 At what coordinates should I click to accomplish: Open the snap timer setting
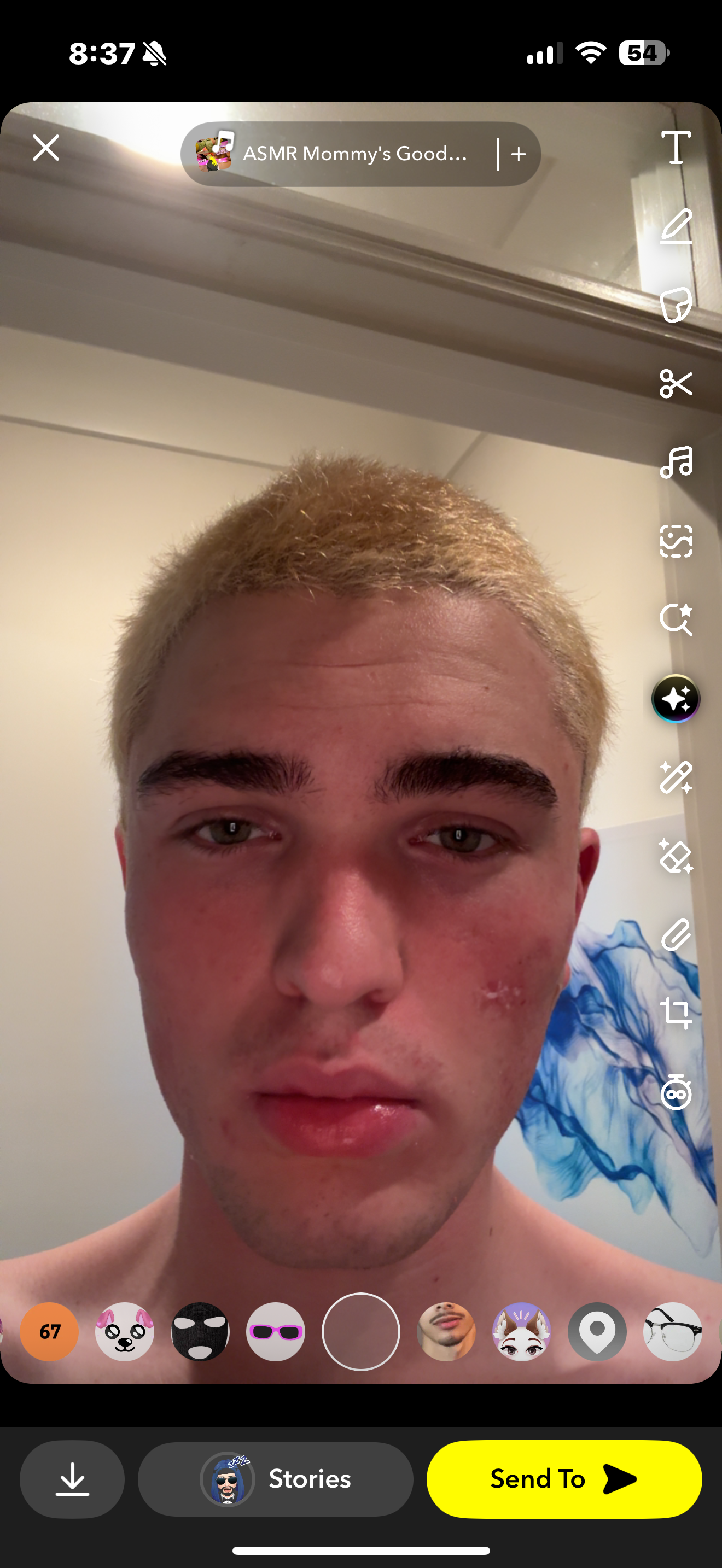pos(676,1092)
